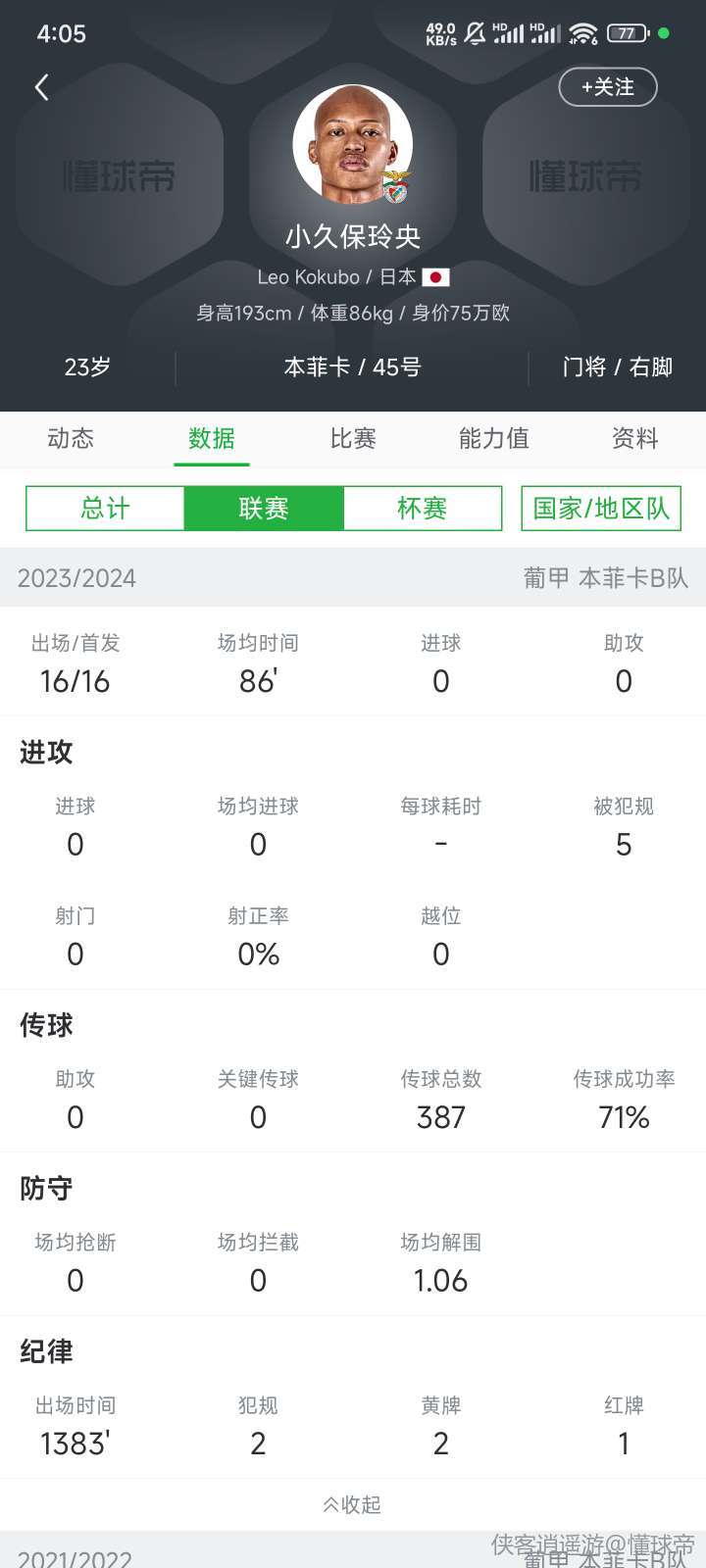Go back using the top-left arrow
The image size is (706, 1568).
(41, 87)
